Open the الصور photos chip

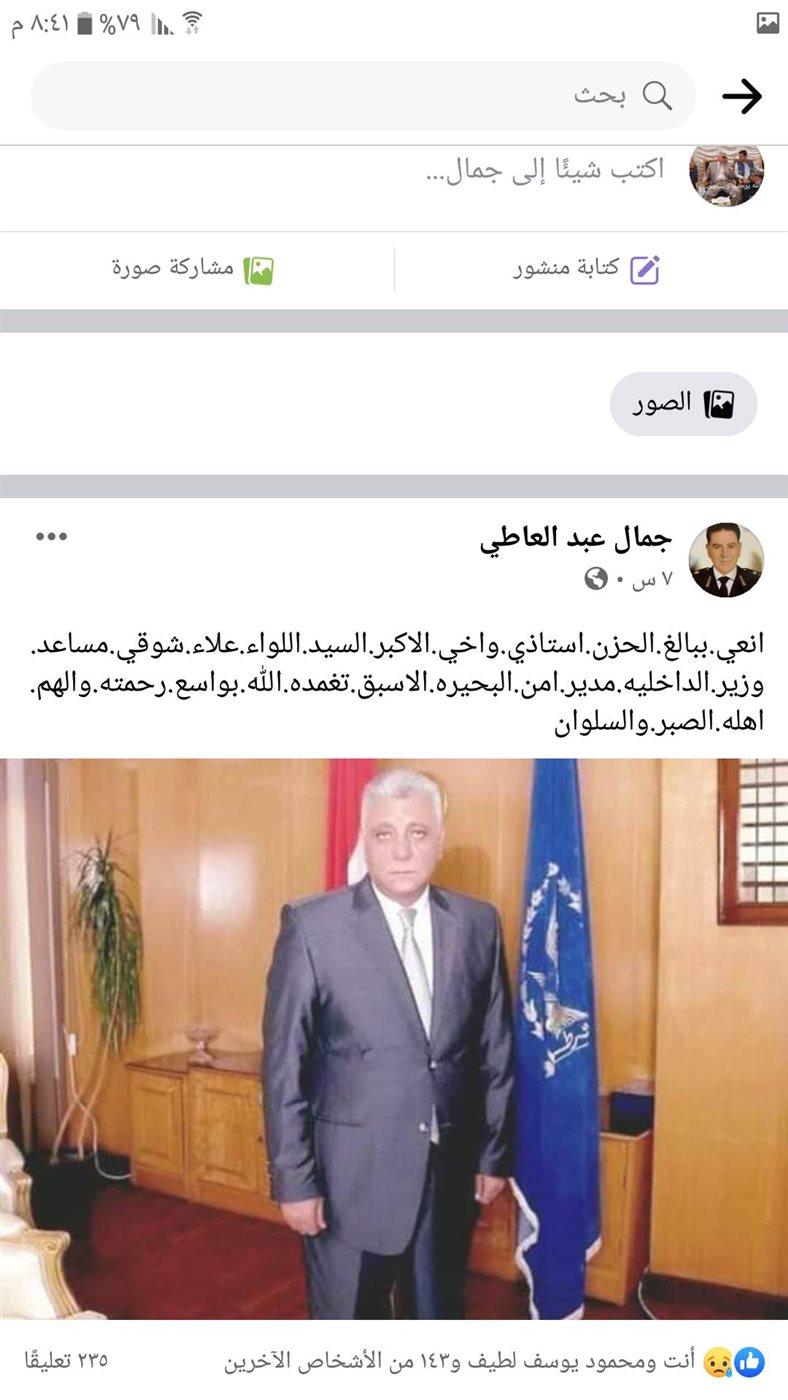point(684,404)
